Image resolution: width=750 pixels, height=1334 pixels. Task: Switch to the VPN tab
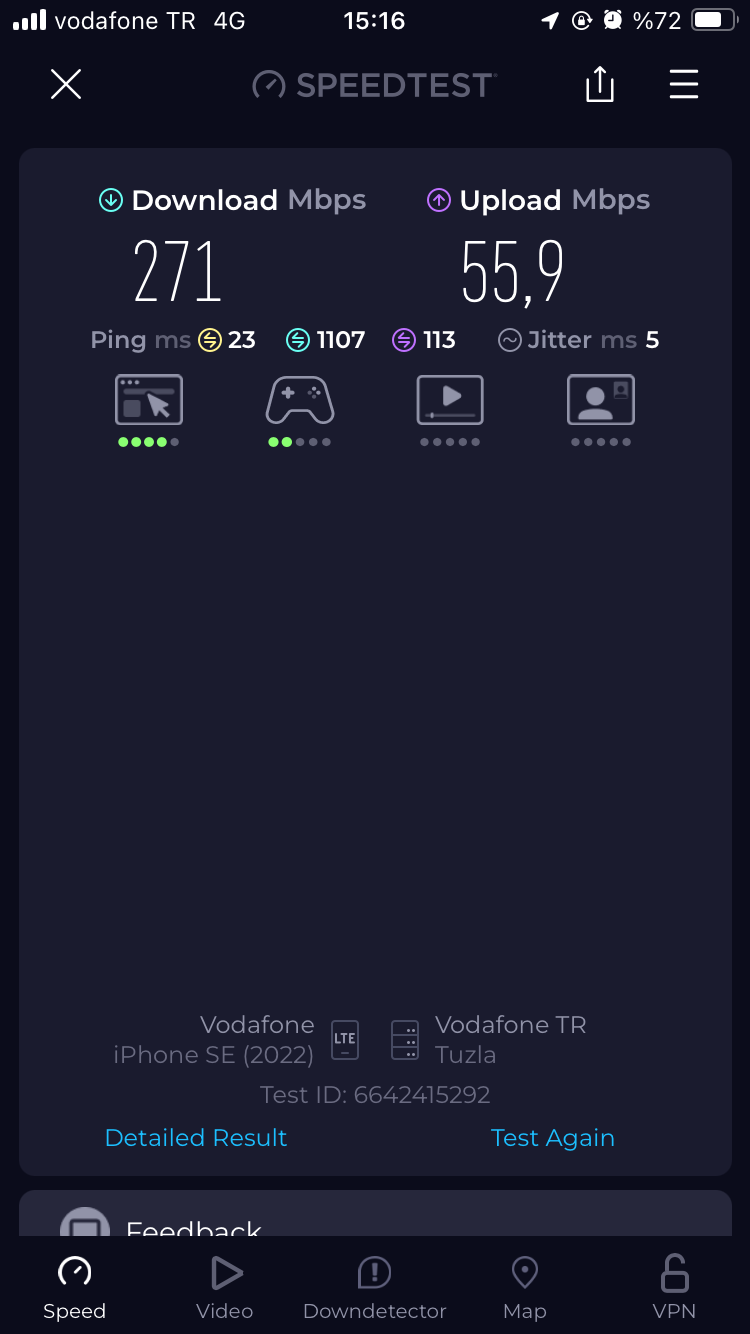pyautogui.click(x=675, y=1289)
